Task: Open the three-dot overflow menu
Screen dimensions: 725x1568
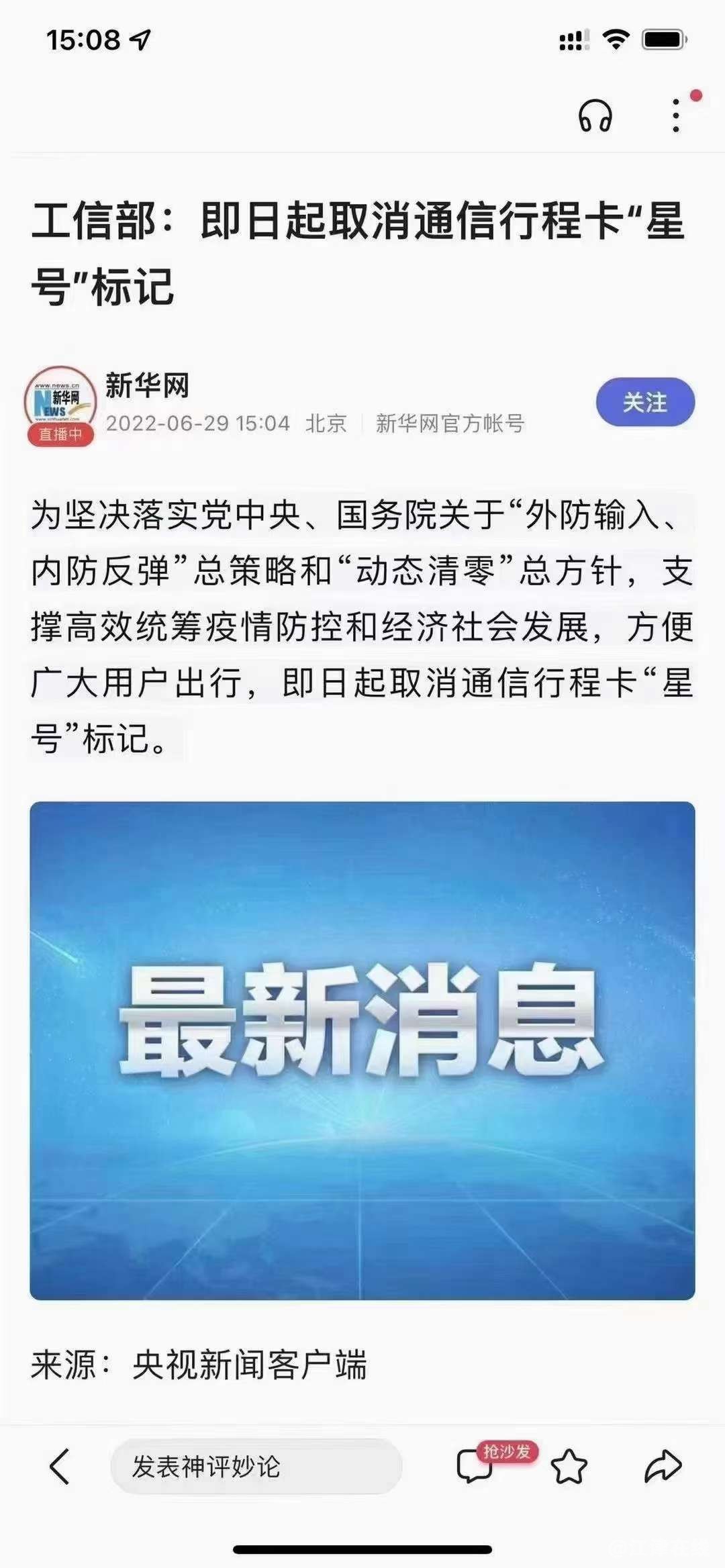Action: [x=676, y=116]
